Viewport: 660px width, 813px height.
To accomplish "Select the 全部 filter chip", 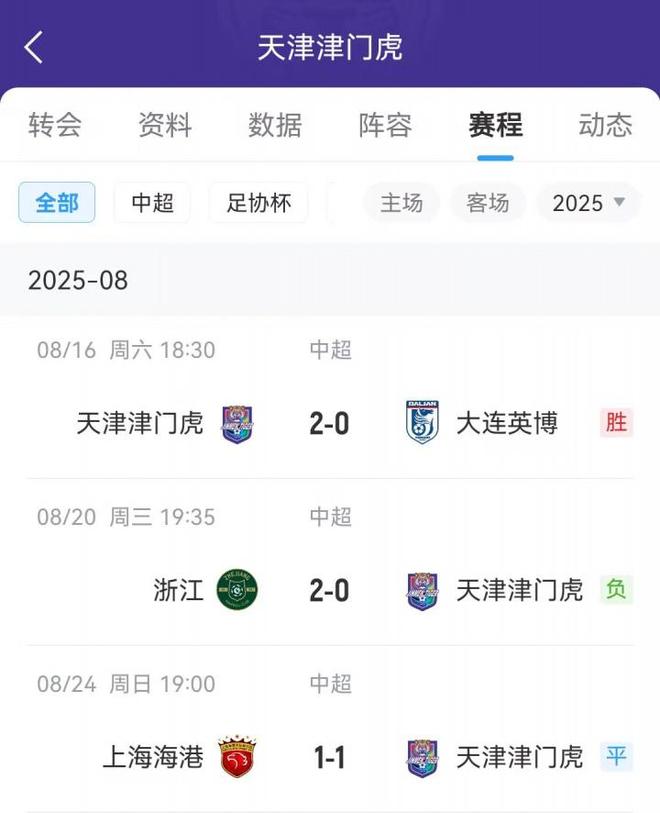I will [57, 203].
